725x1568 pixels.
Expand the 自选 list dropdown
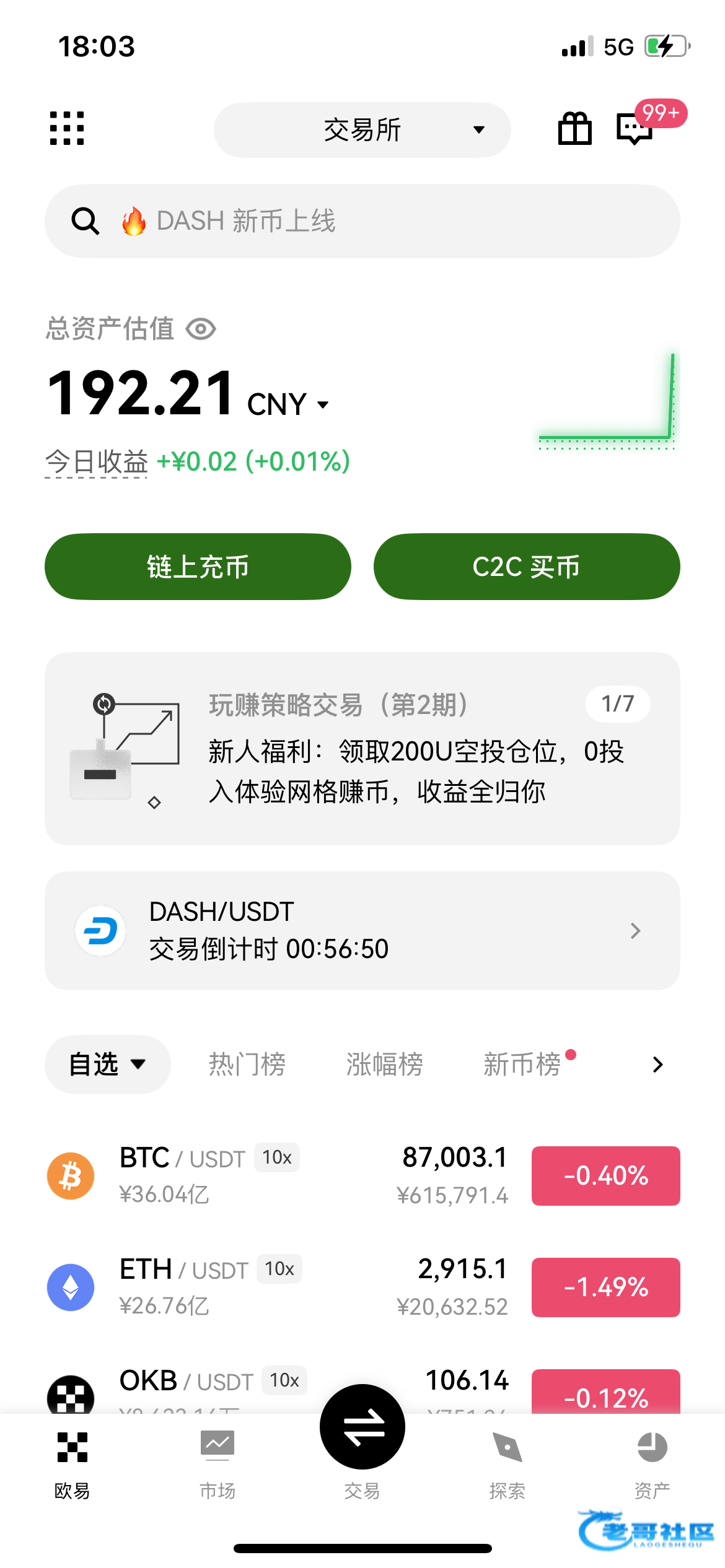(x=107, y=1065)
